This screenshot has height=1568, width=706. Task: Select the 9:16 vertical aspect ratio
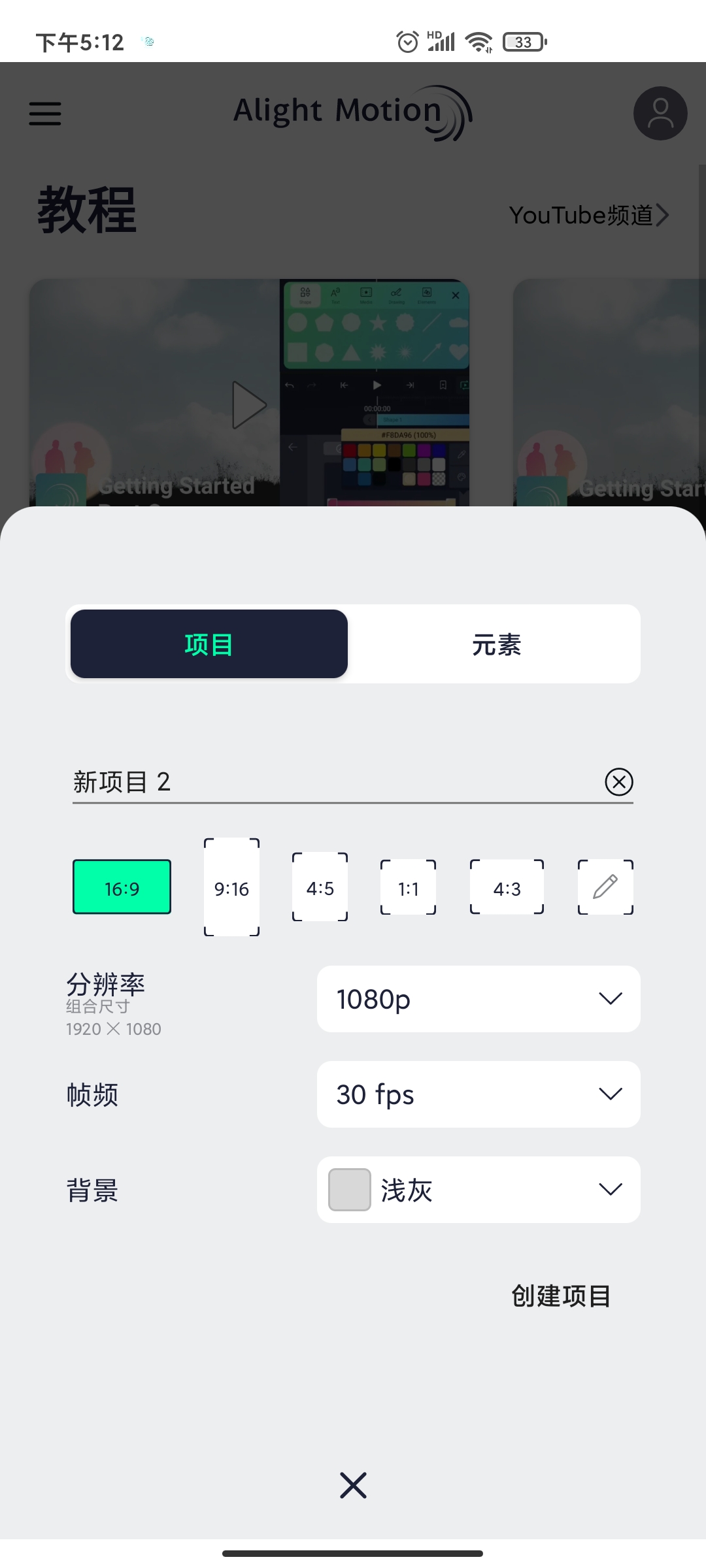pyautogui.click(x=231, y=887)
